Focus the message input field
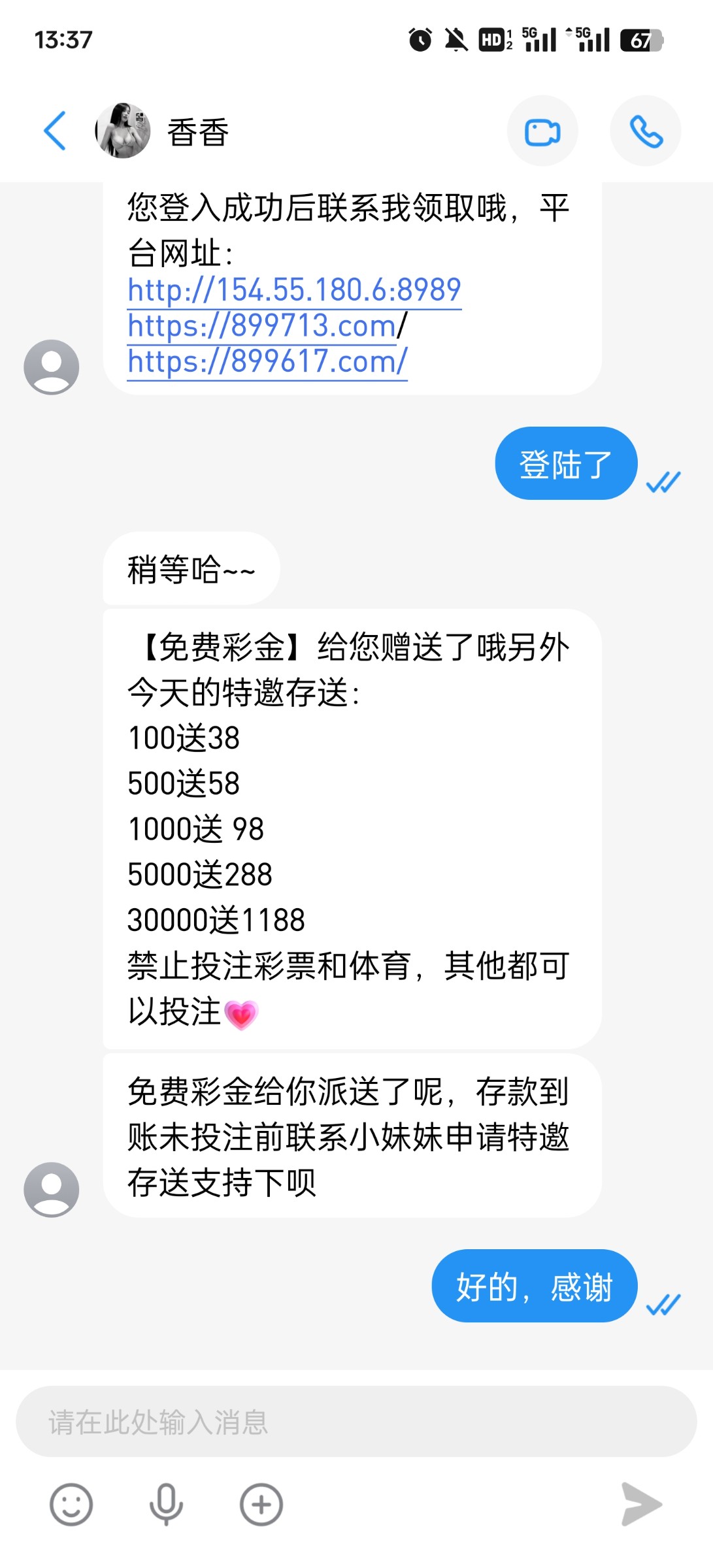The width and height of the screenshot is (713, 1568). 356,1422
